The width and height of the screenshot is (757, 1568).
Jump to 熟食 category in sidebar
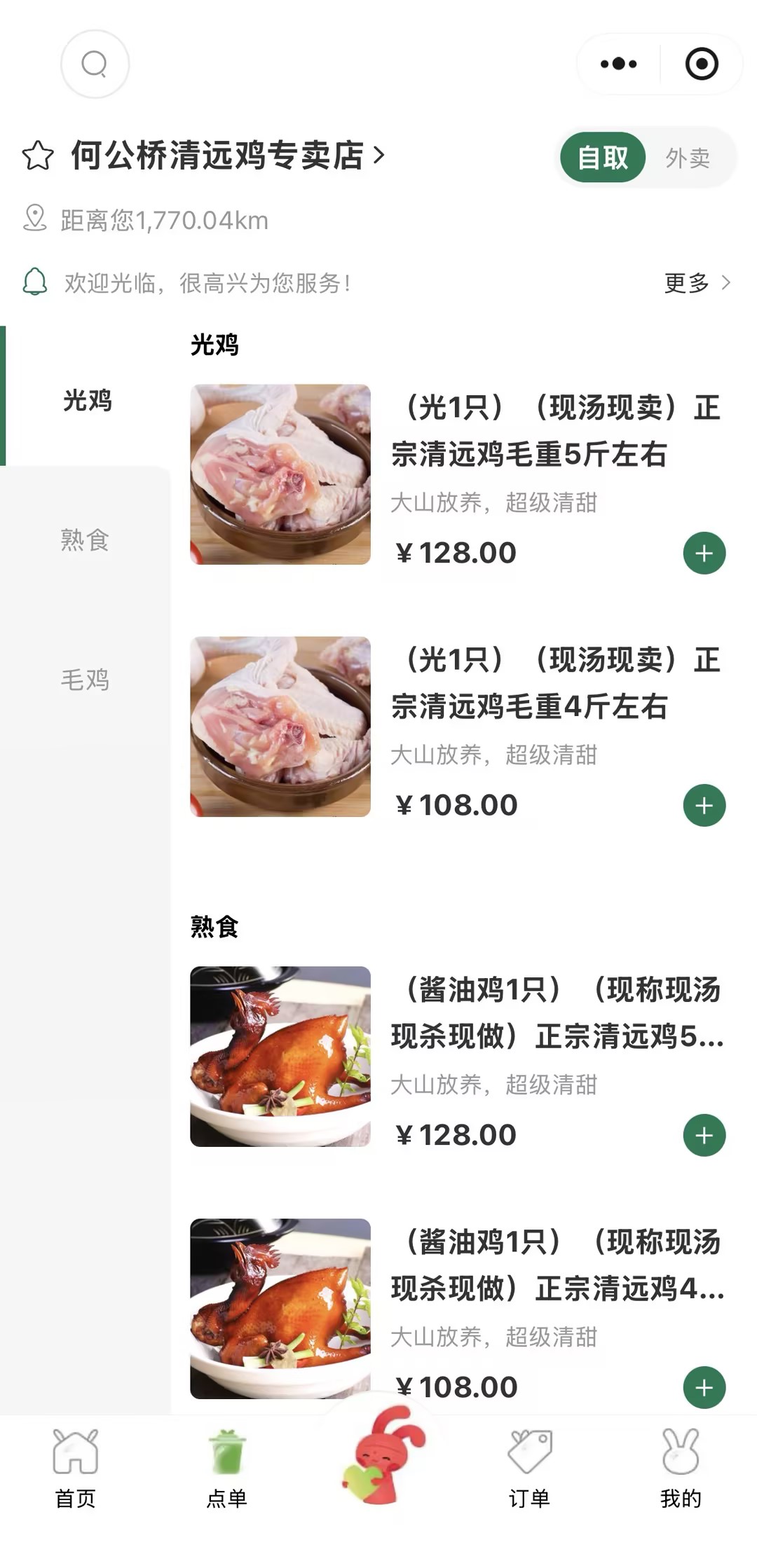[85, 540]
